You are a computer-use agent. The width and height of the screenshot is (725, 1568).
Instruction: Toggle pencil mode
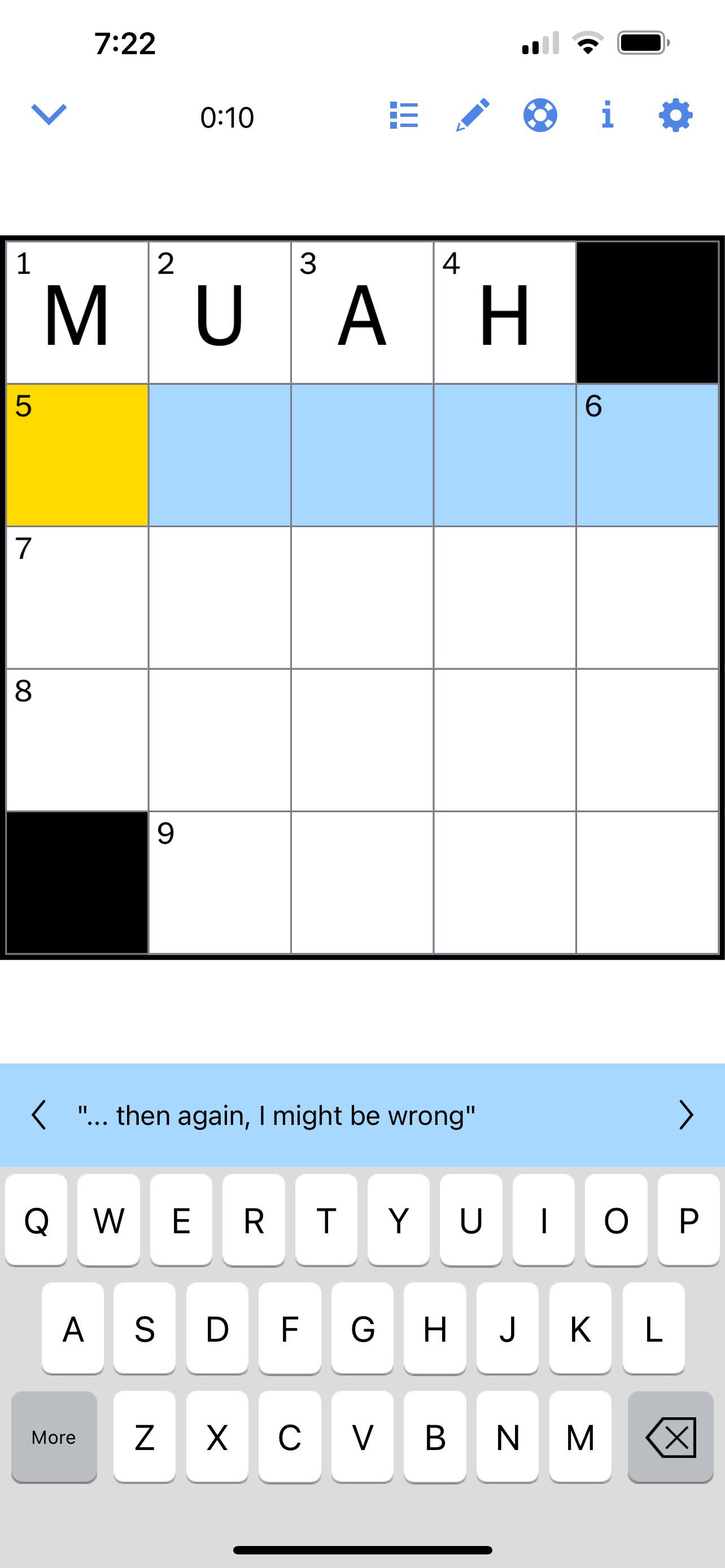tap(473, 115)
